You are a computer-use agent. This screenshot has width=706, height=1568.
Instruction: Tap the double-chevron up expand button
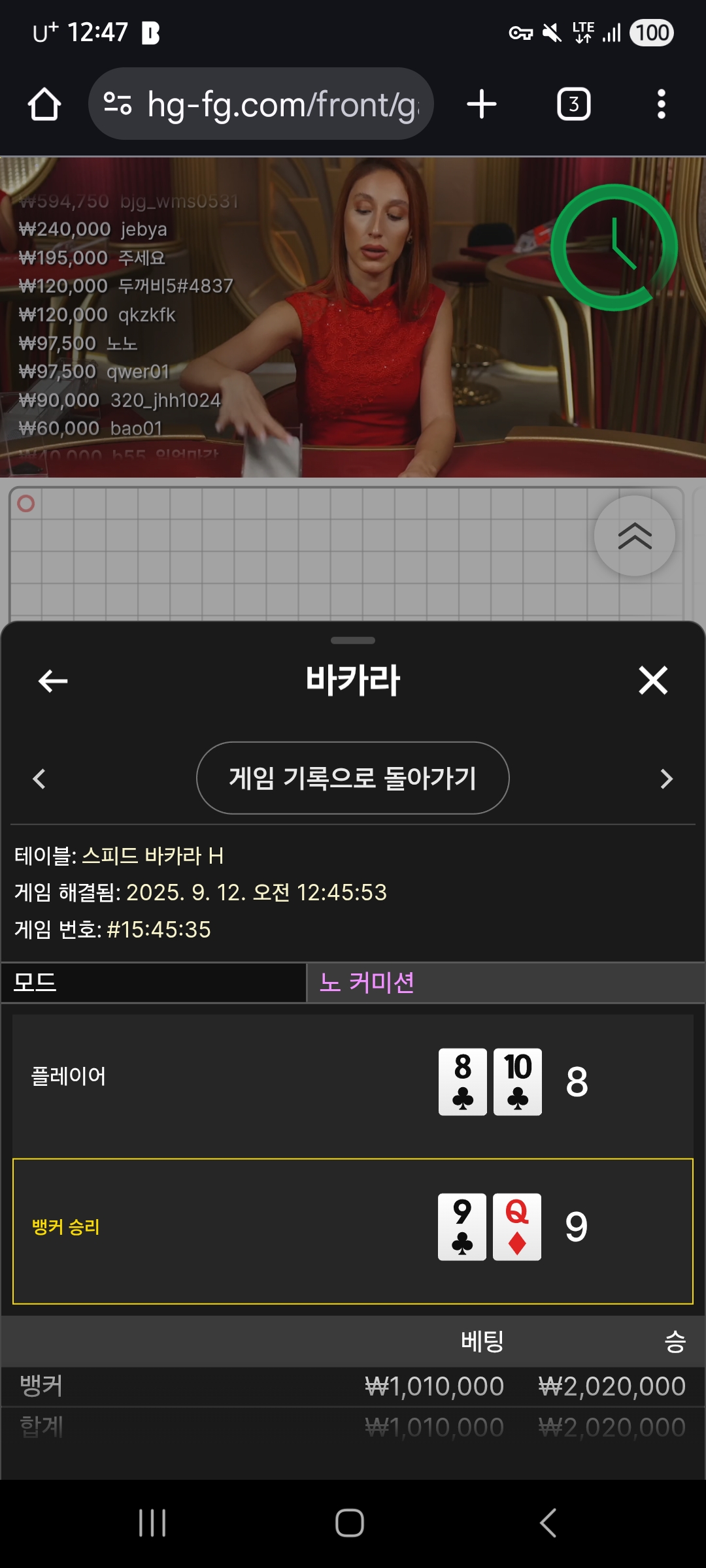(635, 536)
